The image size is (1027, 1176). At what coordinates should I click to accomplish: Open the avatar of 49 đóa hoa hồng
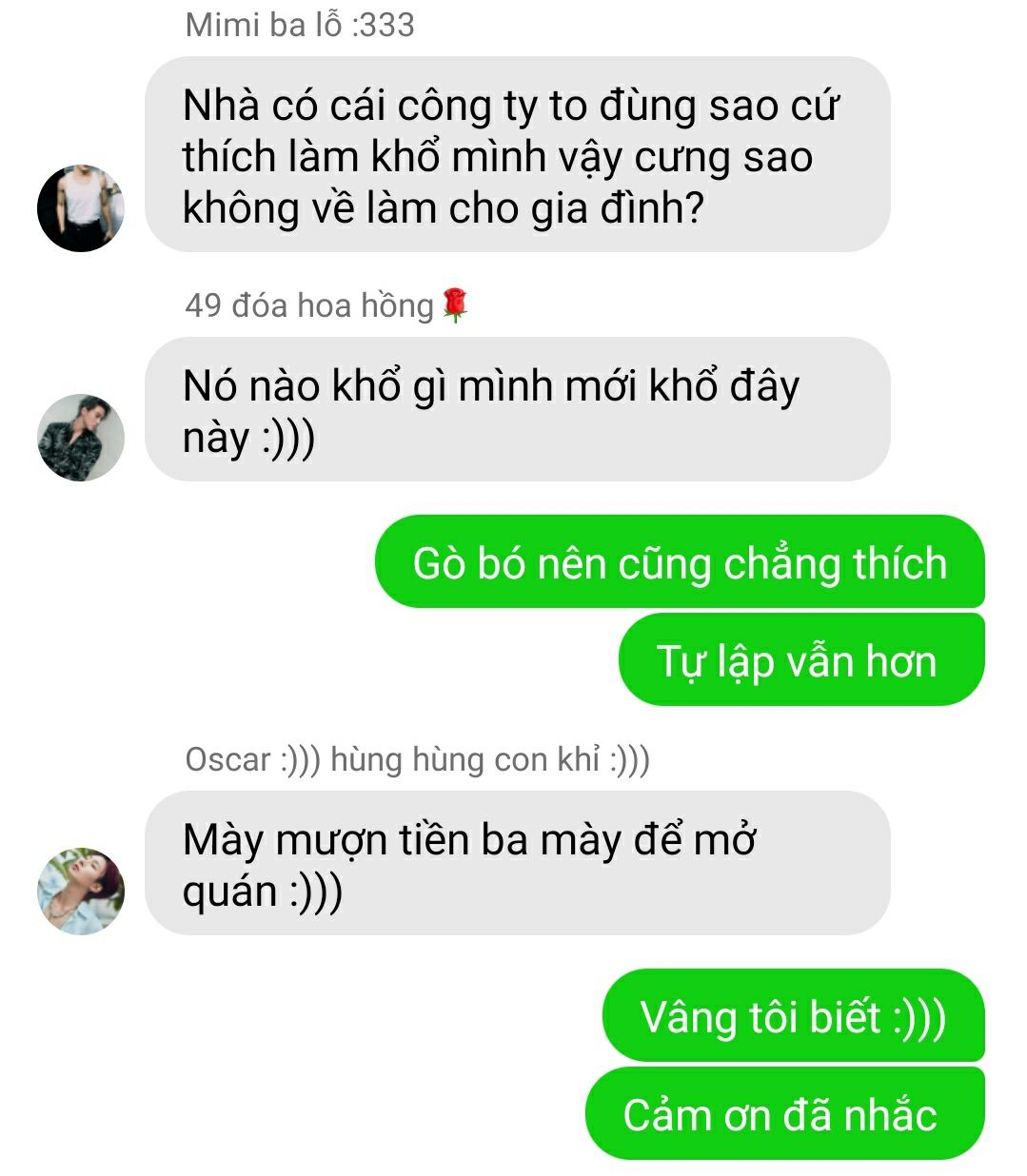[x=81, y=437]
